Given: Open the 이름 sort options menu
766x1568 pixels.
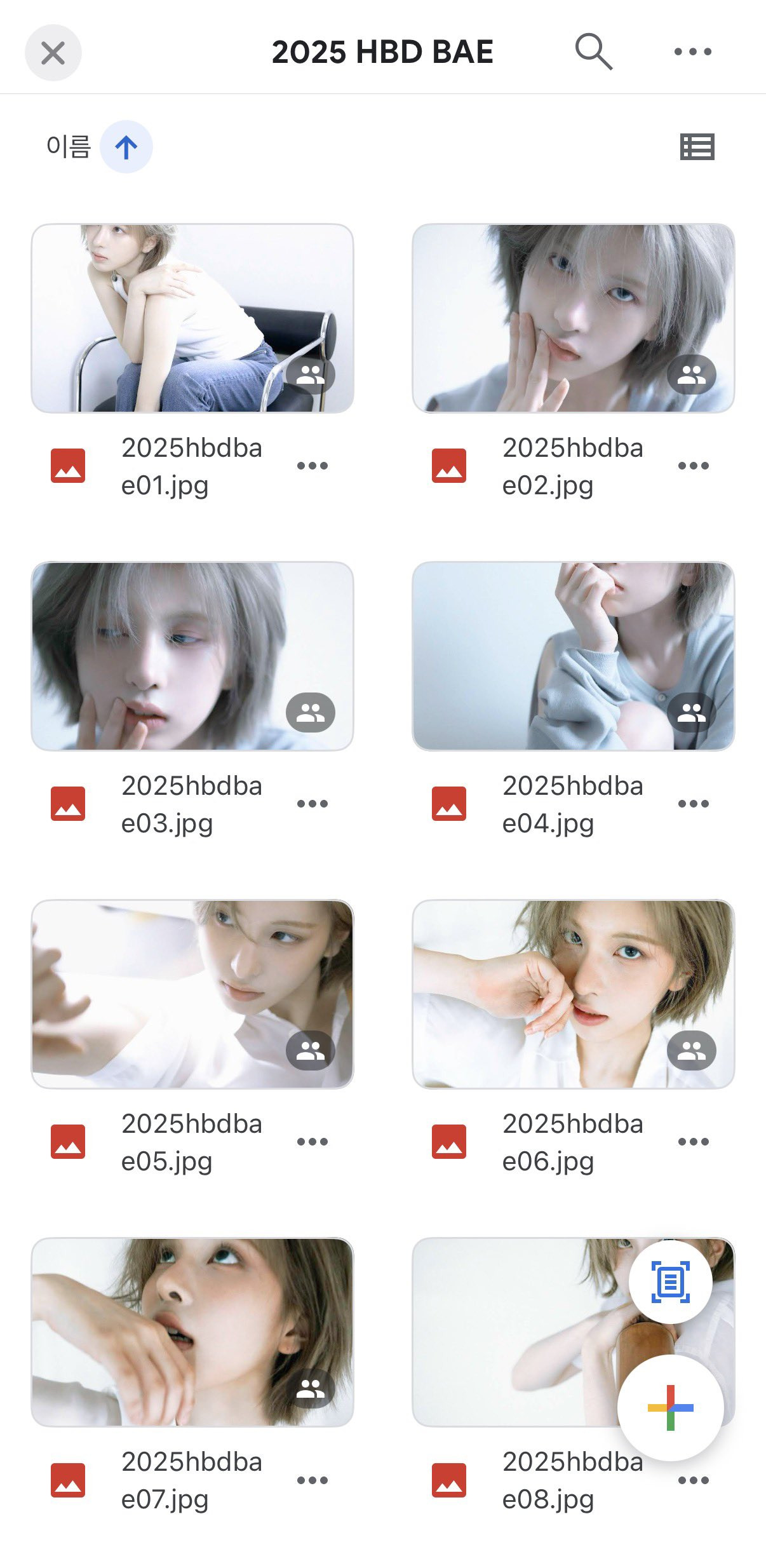Looking at the screenshot, I should (68, 146).
